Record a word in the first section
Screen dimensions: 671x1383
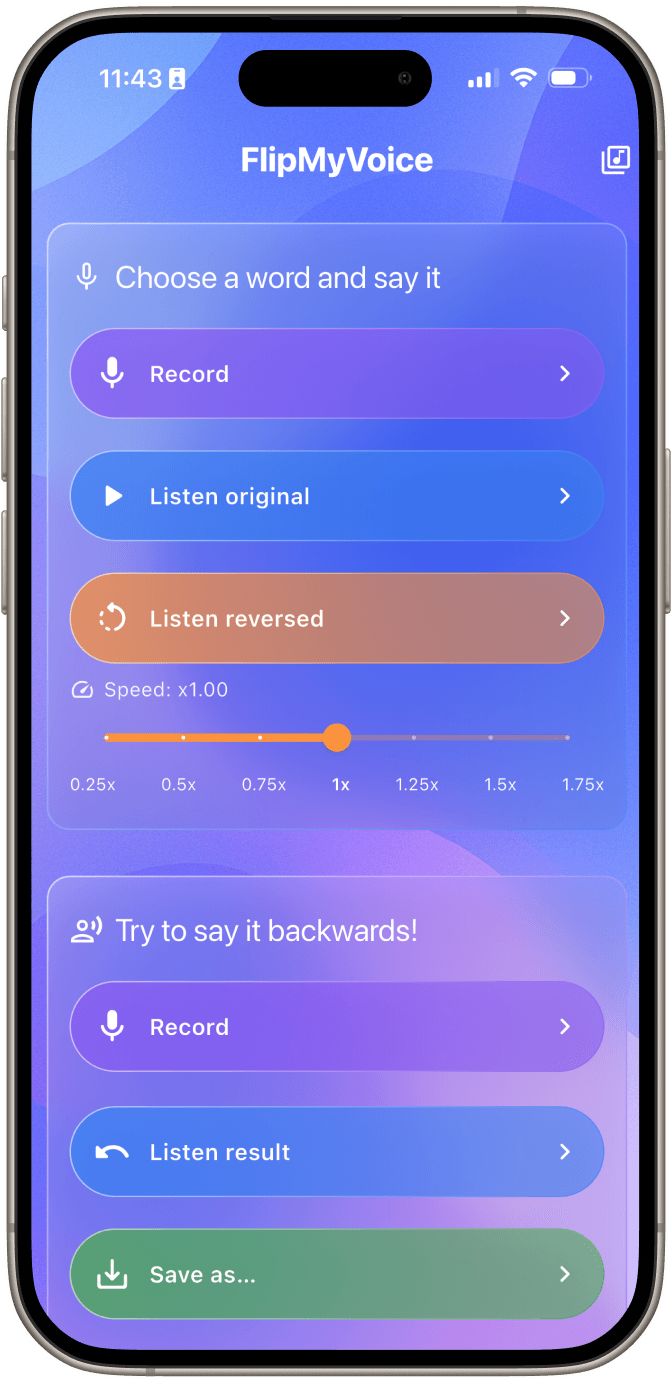(336, 374)
